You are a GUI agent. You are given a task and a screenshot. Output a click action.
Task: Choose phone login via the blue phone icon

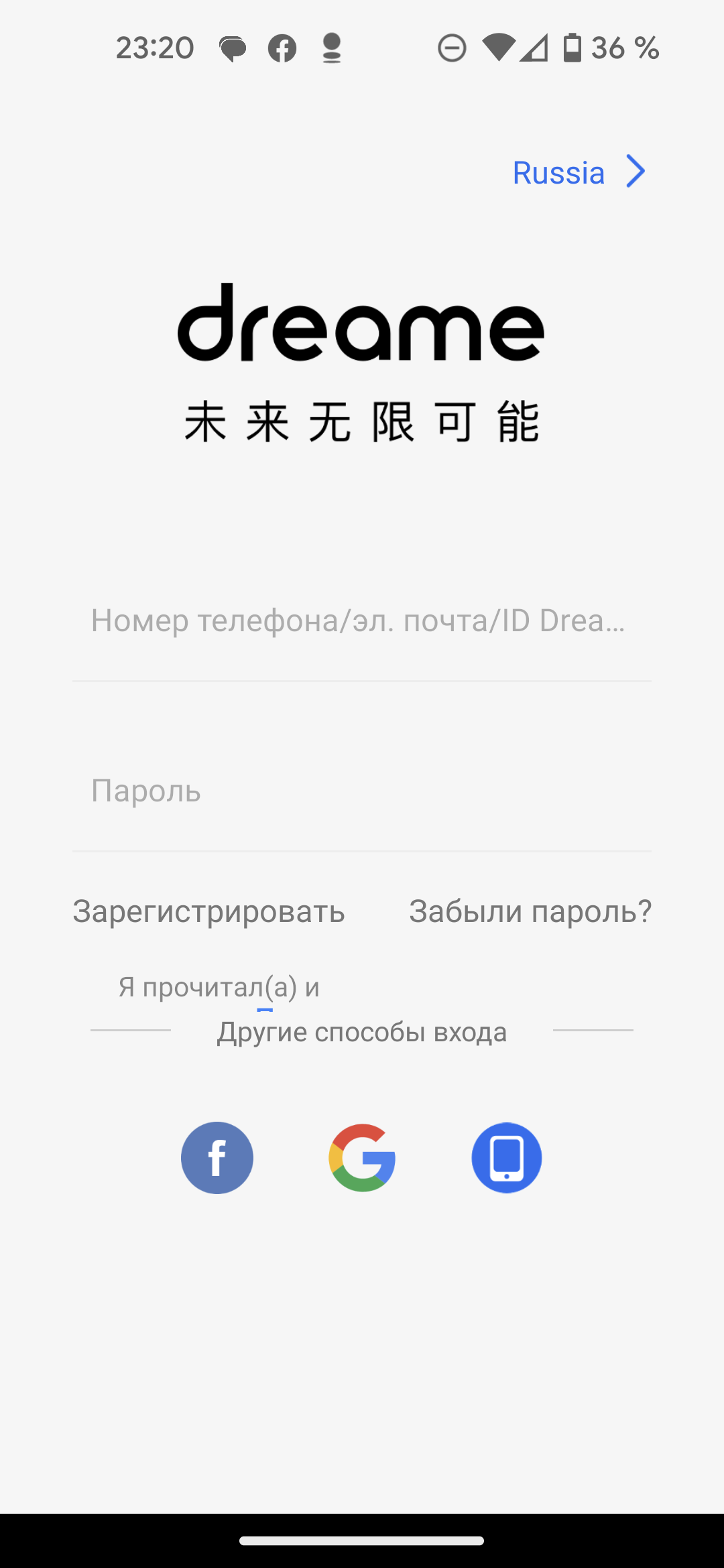click(507, 1158)
